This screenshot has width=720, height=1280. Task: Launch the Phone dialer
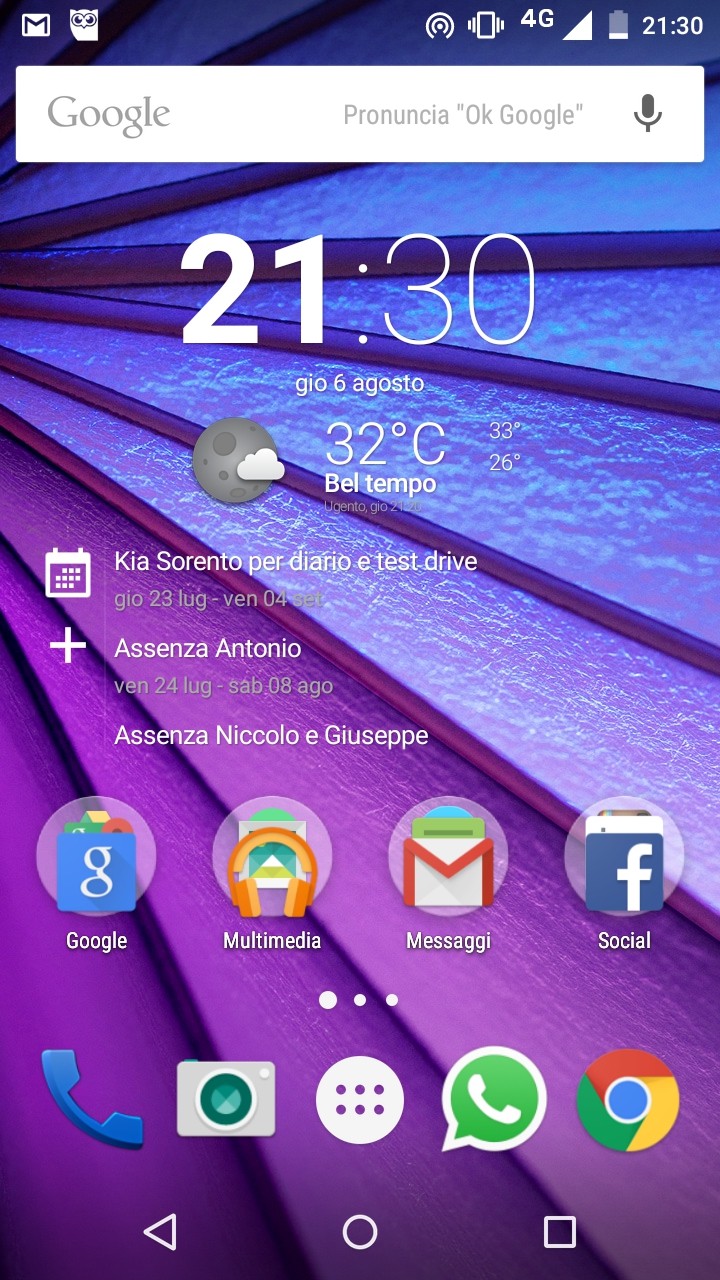[92, 1099]
